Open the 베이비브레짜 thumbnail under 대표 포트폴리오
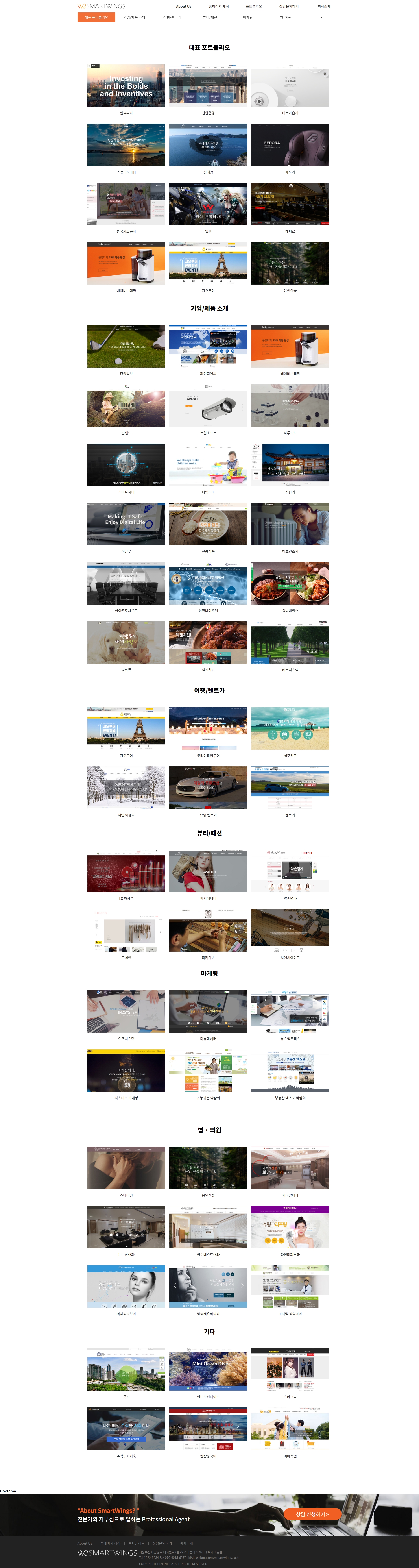Viewport: 419px width, 1568px height. click(x=126, y=263)
